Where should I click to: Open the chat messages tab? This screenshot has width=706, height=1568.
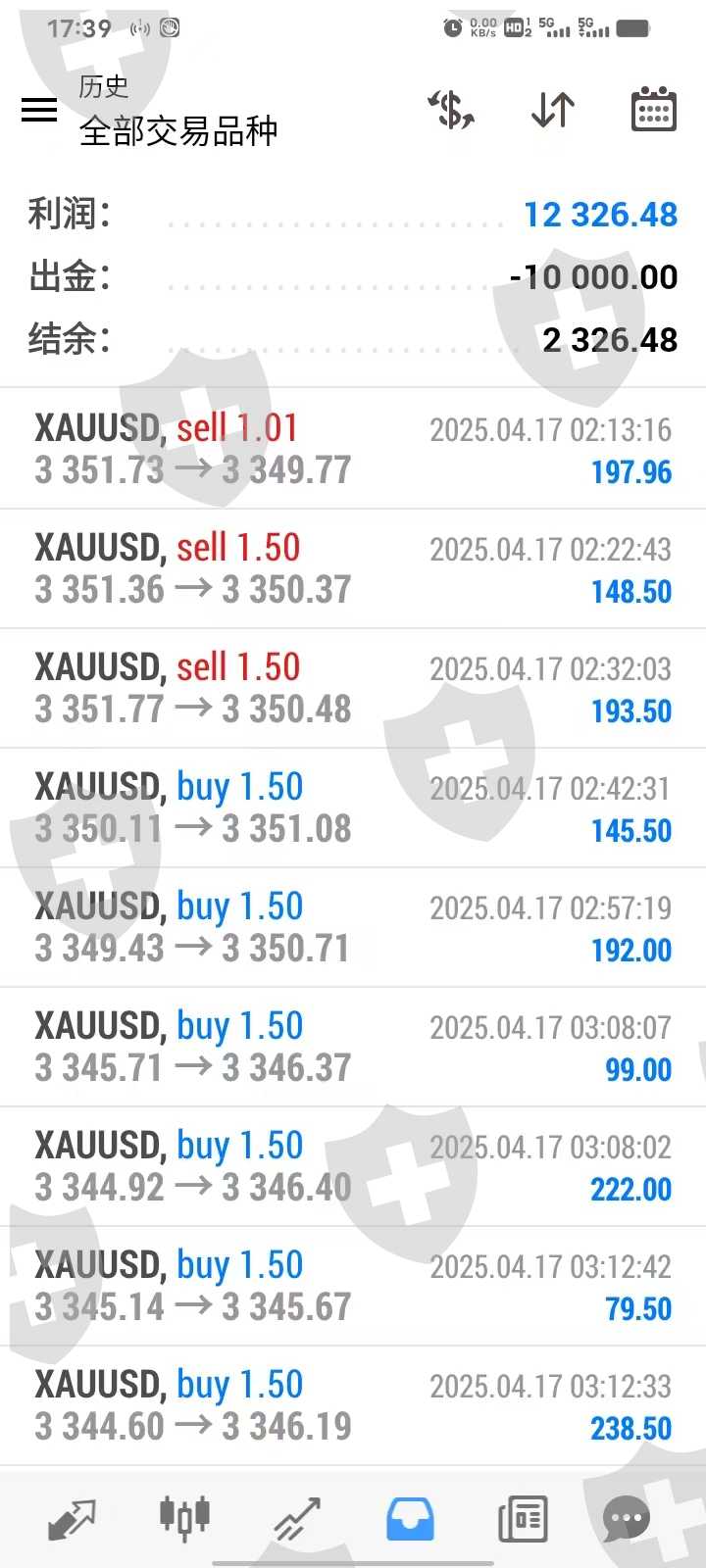point(628,1519)
